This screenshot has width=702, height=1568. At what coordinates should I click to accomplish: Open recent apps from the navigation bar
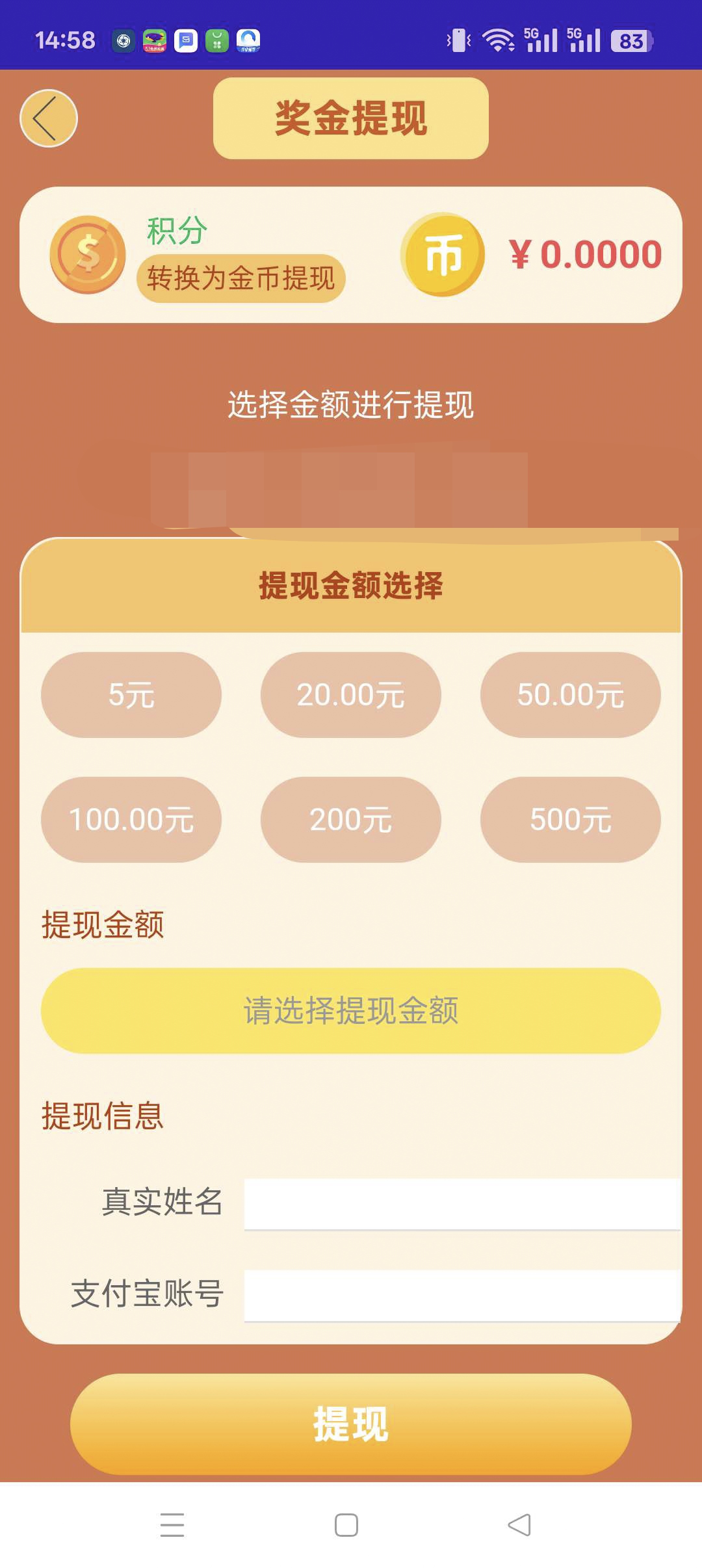click(172, 1525)
